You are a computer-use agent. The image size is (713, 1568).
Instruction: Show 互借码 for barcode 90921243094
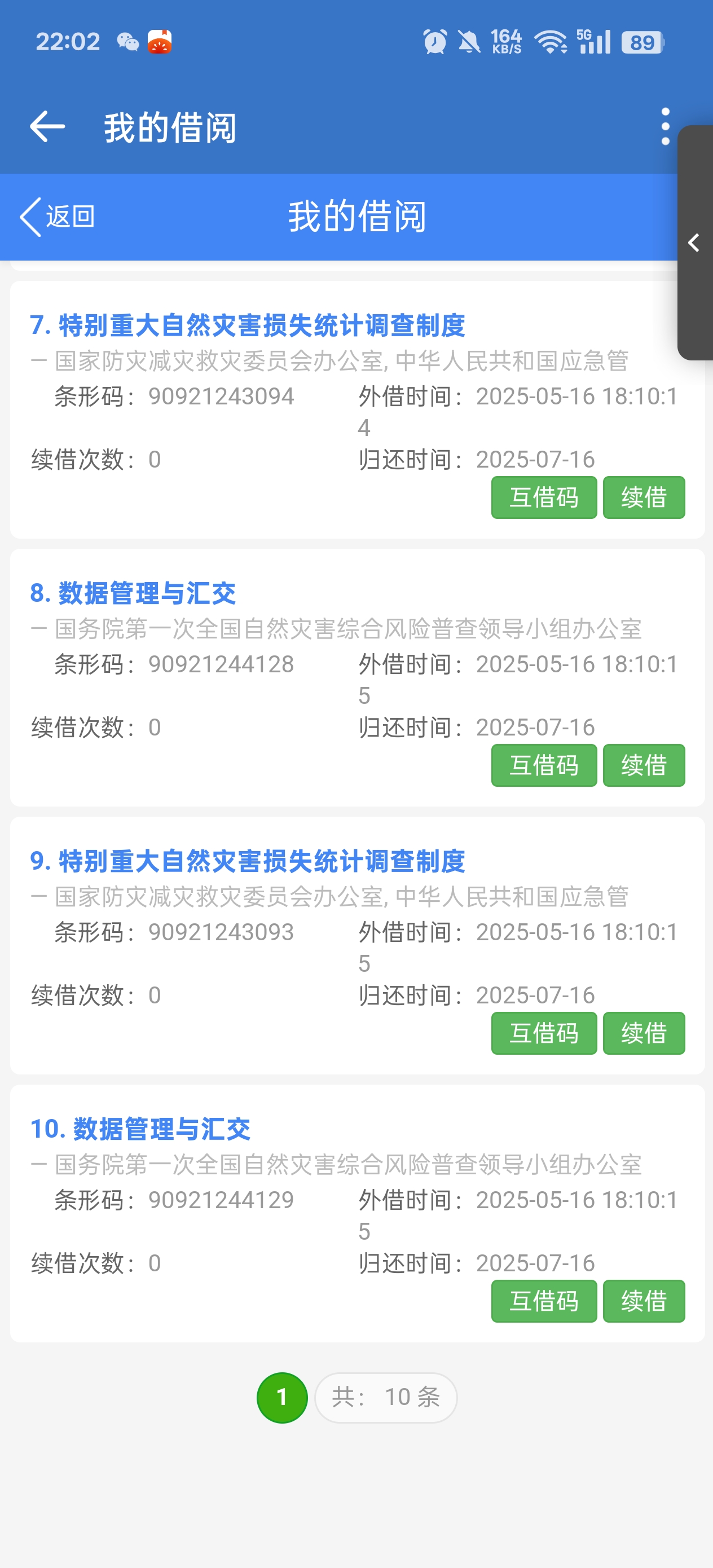click(543, 497)
